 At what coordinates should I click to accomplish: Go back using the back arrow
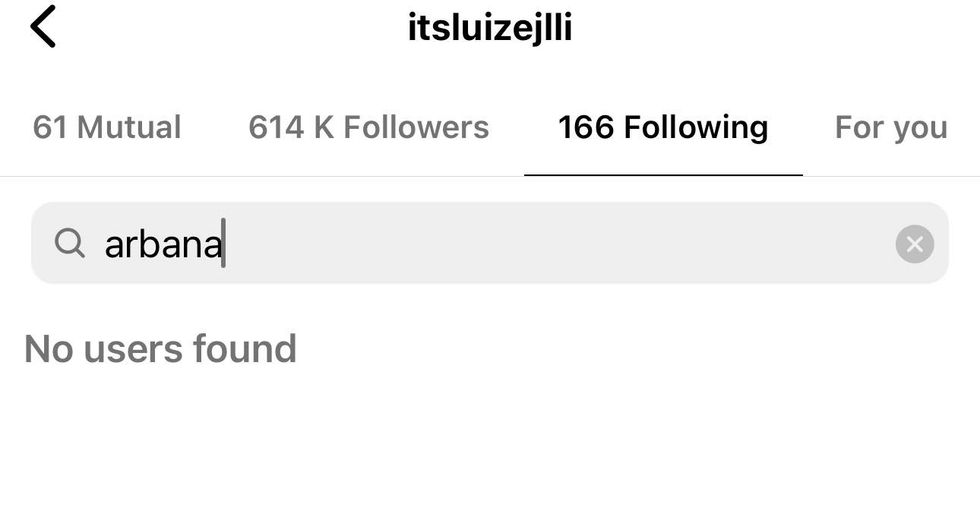[43, 27]
